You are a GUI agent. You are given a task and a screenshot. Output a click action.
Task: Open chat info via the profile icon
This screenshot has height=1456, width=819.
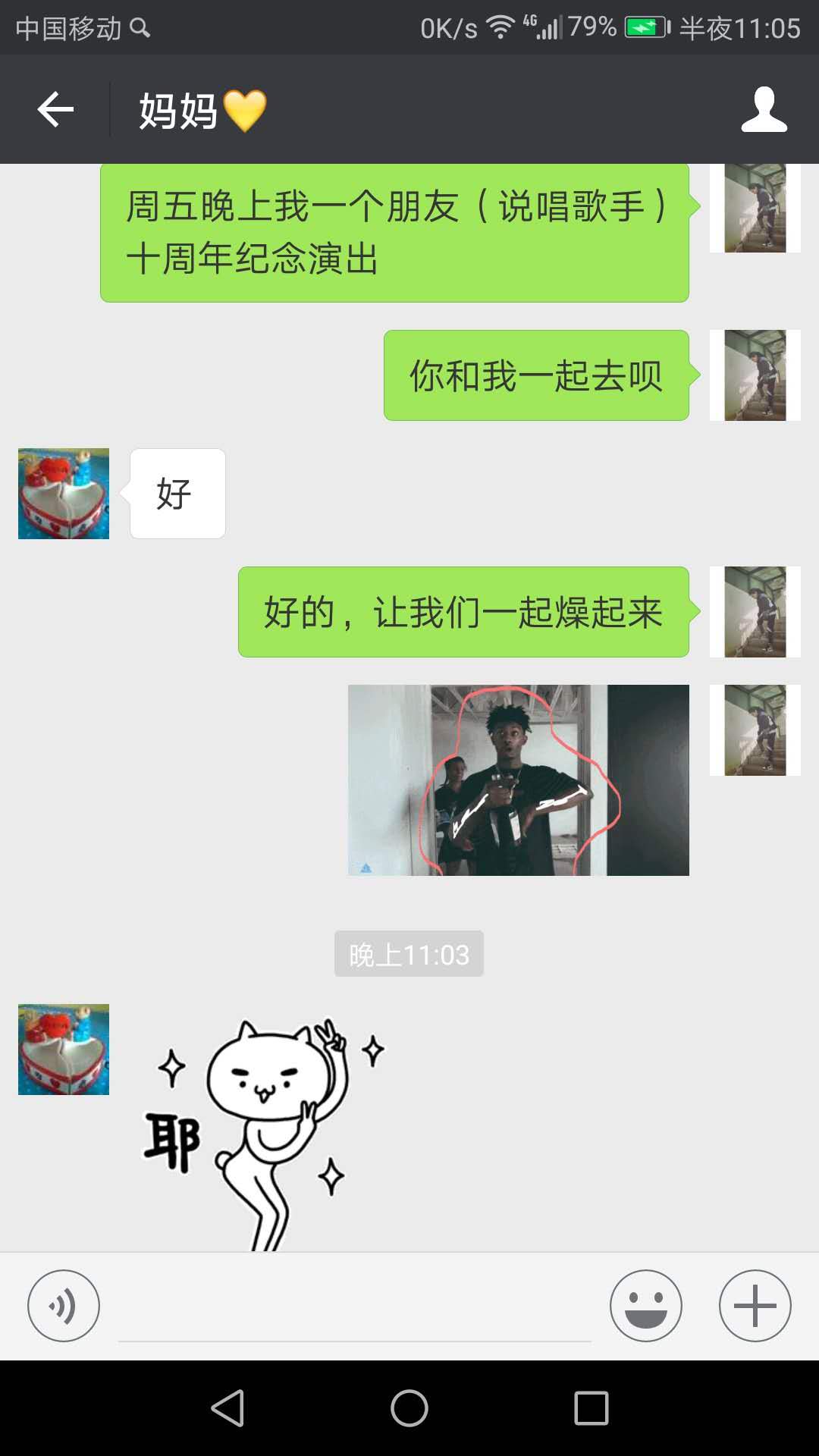pyautogui.click(x=764, y=110)
